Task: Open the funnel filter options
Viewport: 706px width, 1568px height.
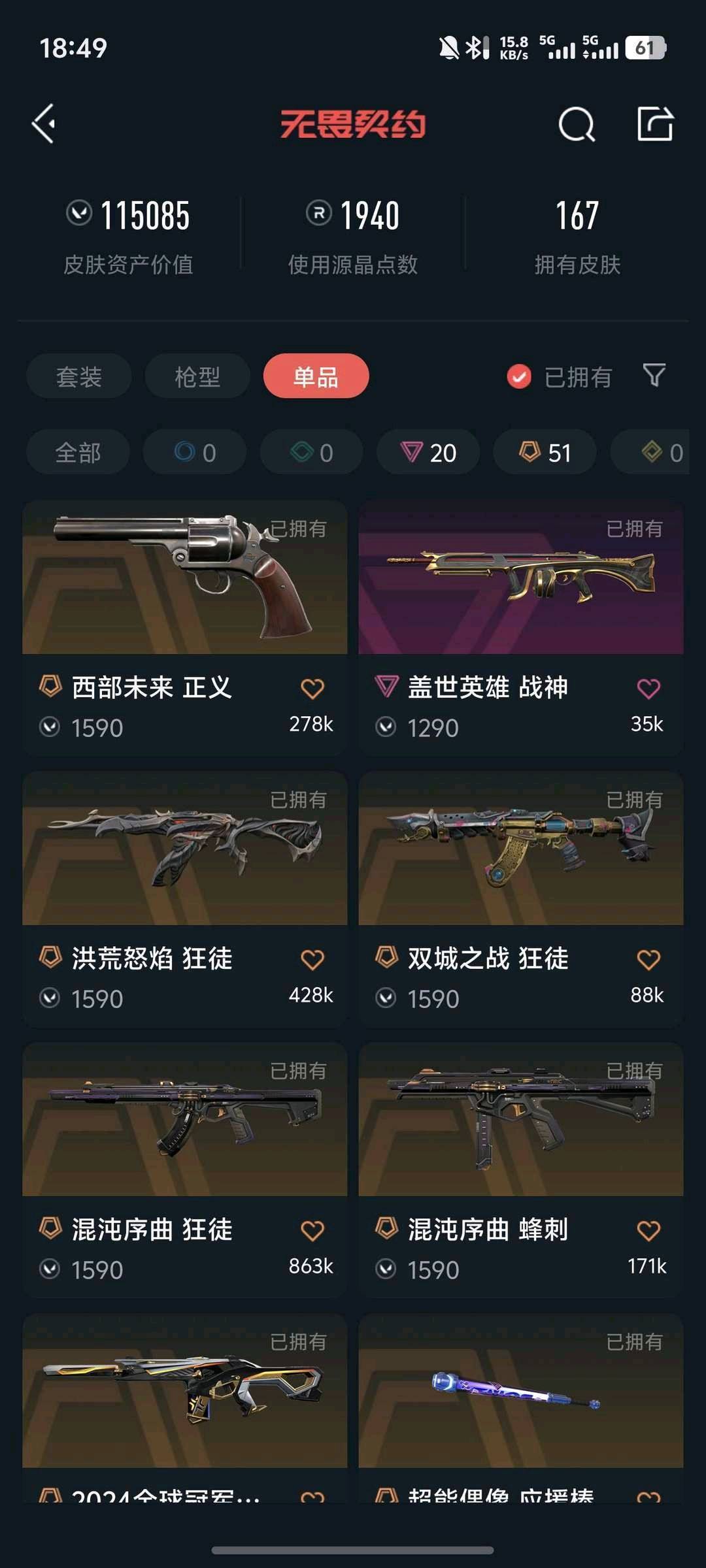Action: pyautogui.click(x=654, y=375)
